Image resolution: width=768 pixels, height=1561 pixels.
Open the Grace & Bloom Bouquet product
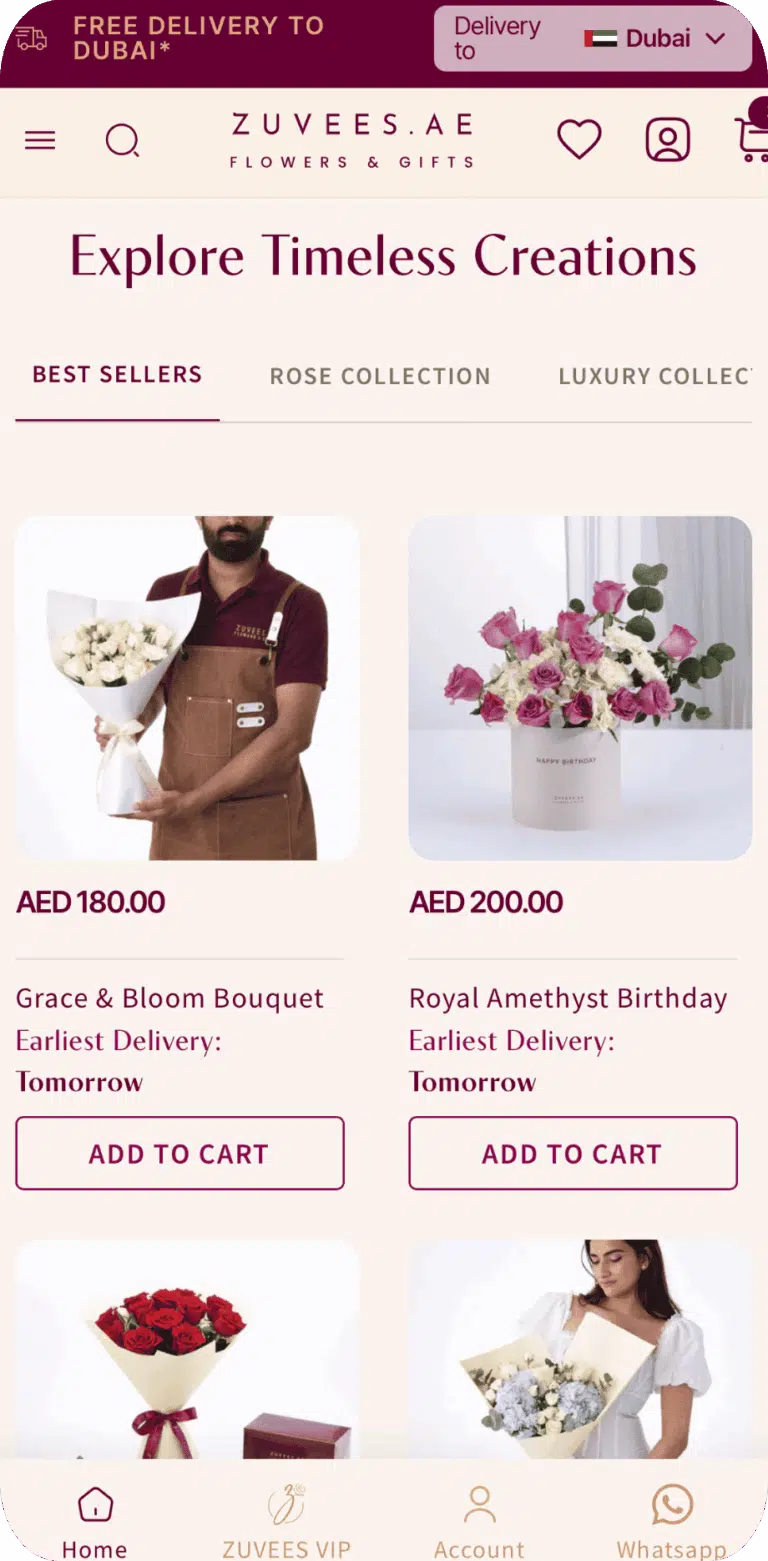tap(187, 688)
